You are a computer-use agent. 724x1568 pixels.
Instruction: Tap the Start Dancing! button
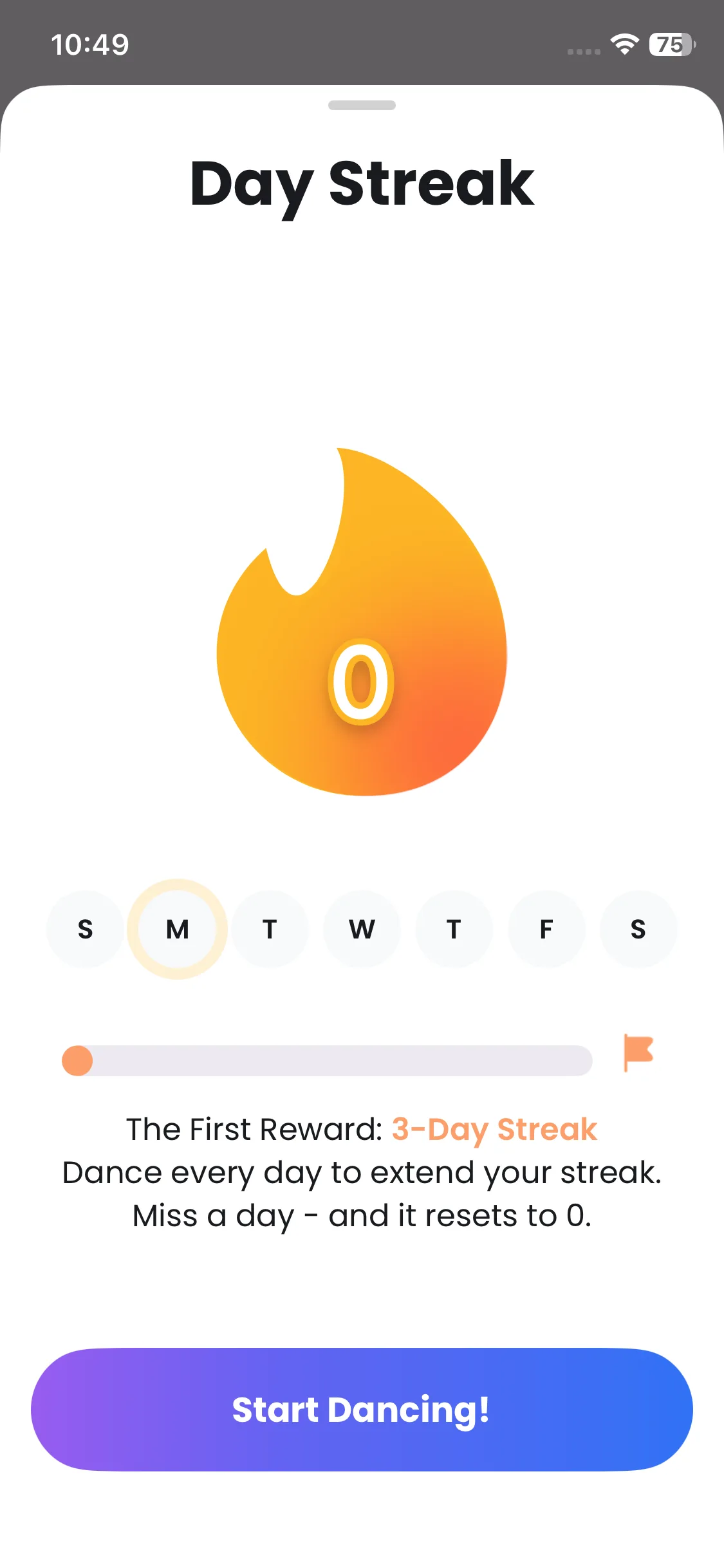coord(362,1409)
